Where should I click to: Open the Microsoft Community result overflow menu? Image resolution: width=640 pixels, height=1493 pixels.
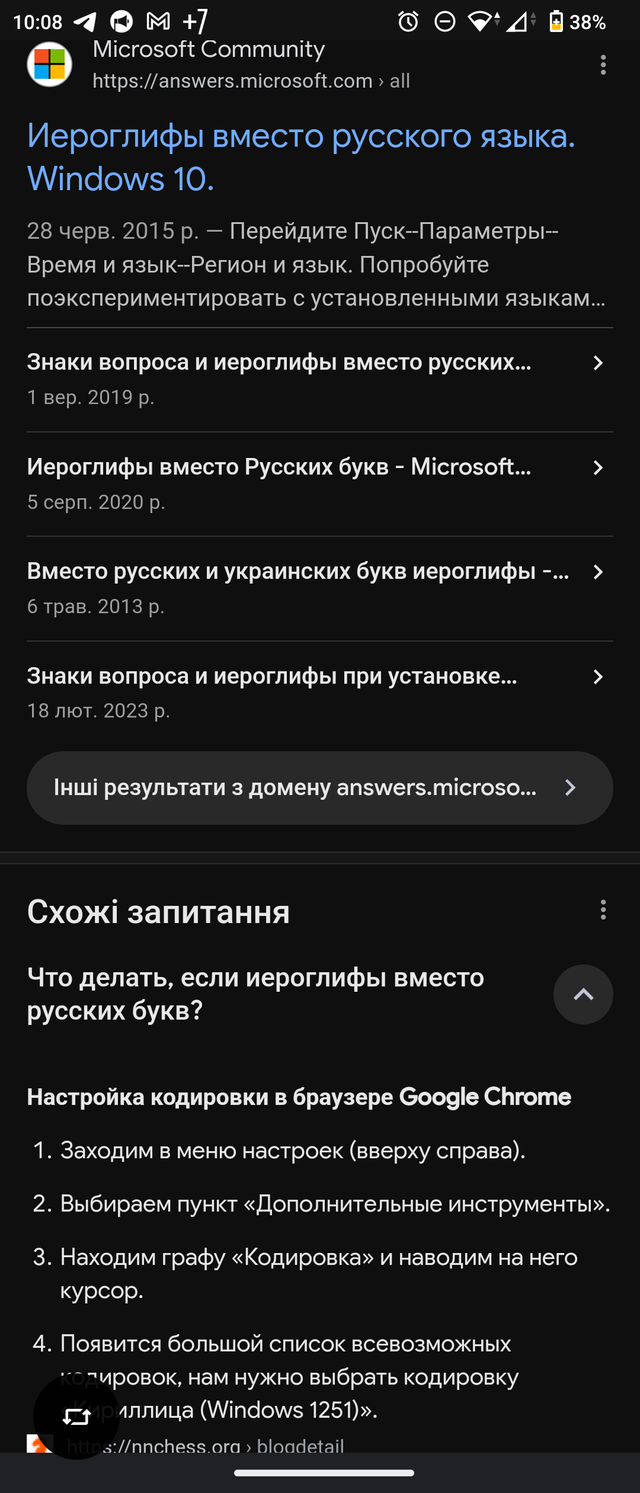click(603, 65)
